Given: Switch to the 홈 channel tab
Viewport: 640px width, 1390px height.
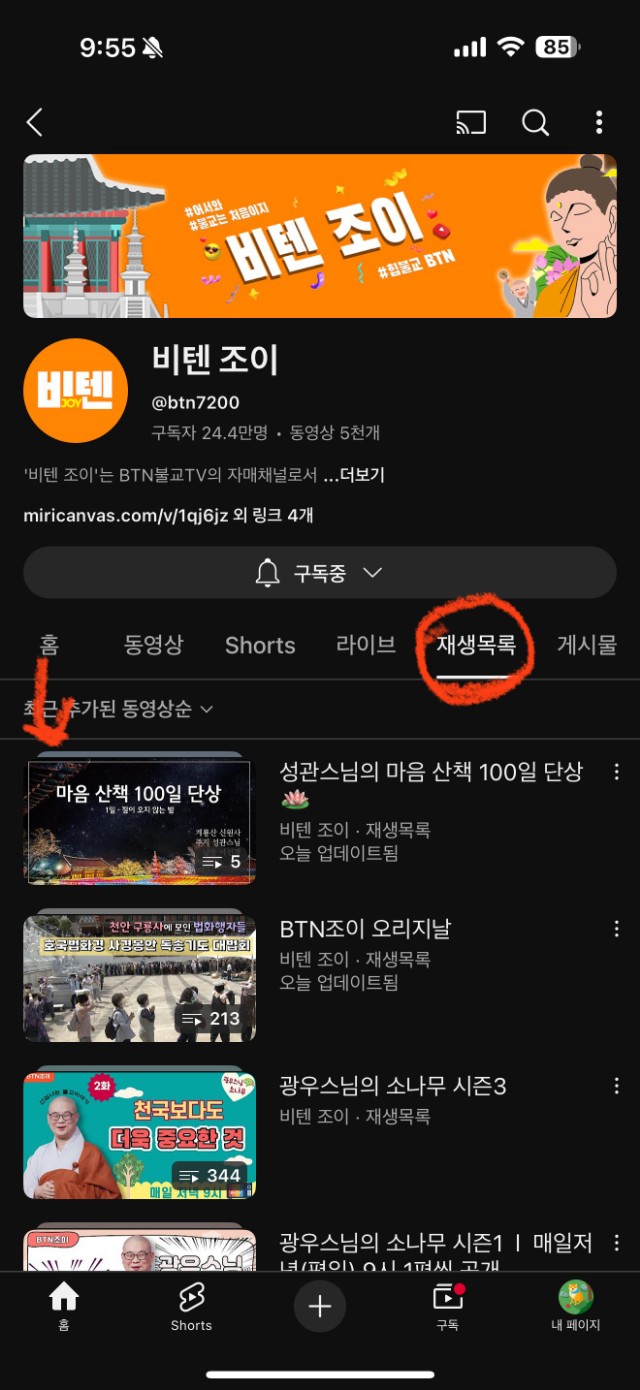Looking at the screenshot, I should 48,645.
